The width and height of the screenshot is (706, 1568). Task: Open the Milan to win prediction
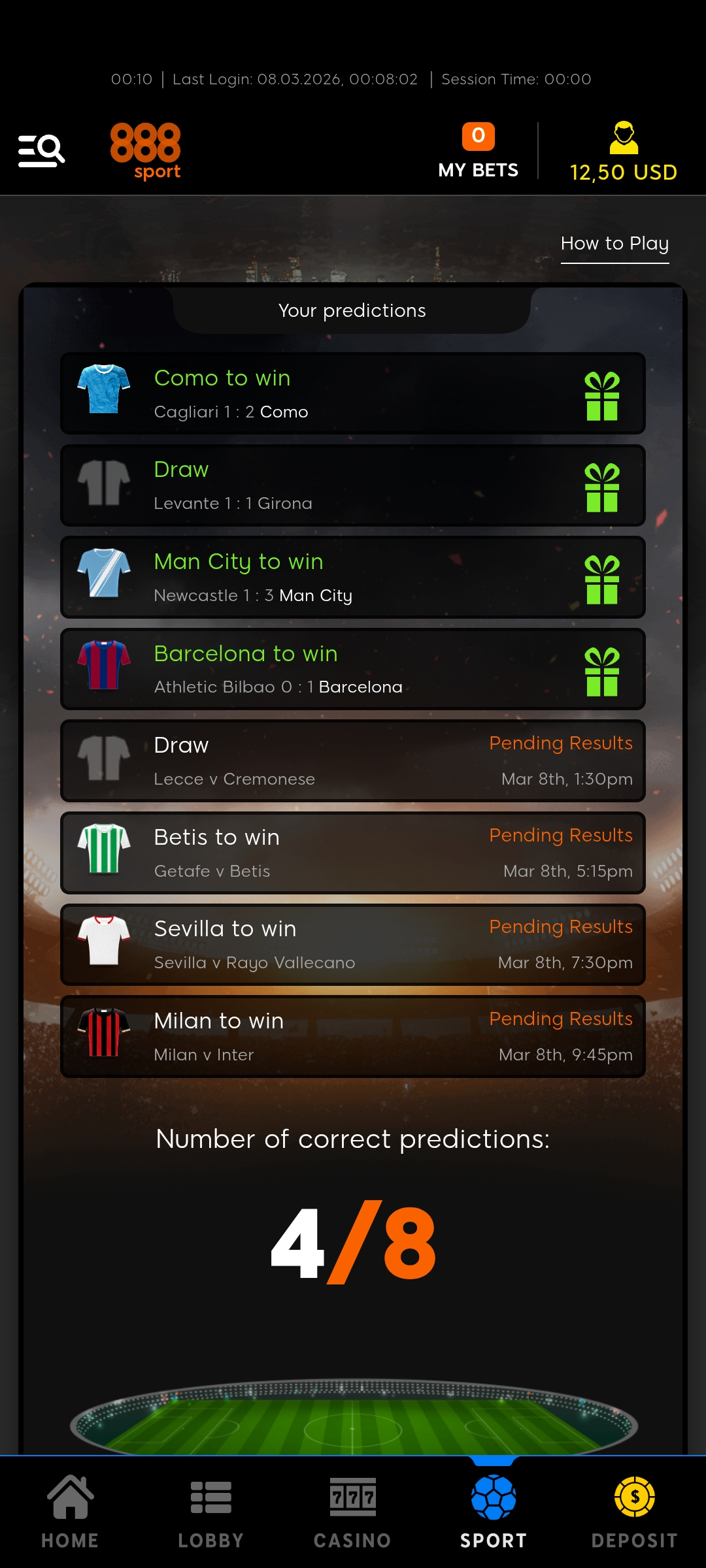point(353,1037)
